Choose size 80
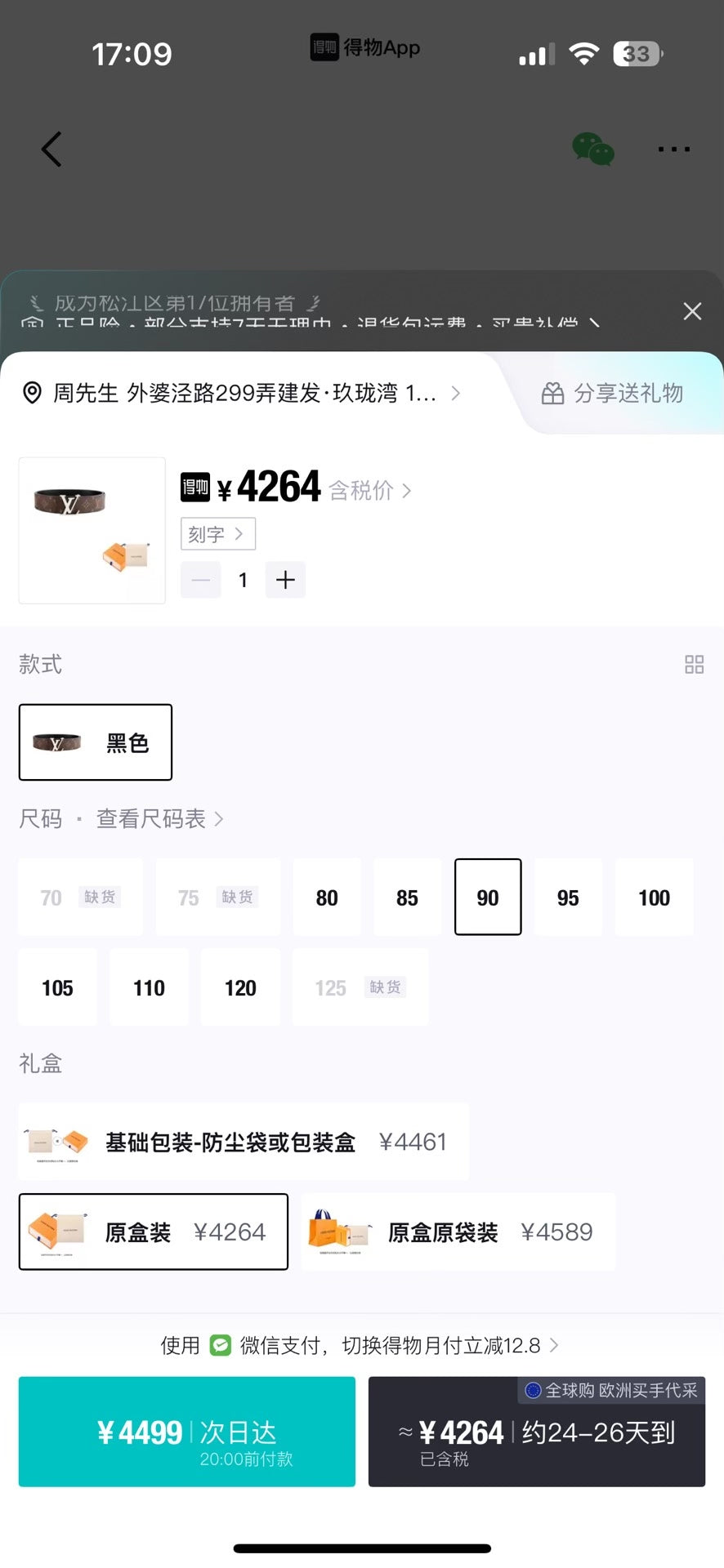This screenshot has height=1568, width=724. pyautogui.click(x=327, y=898)
